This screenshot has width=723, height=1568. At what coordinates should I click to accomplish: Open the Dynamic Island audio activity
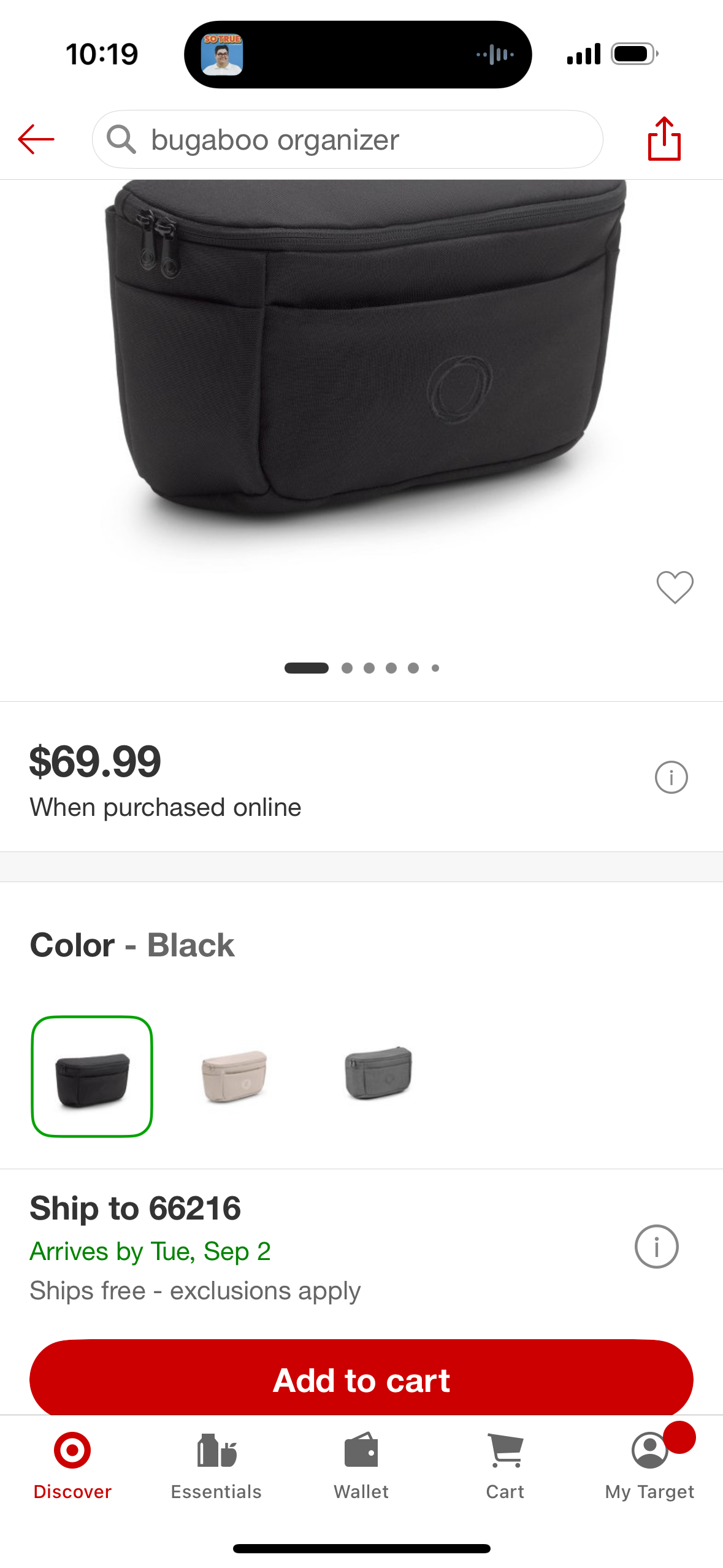click(358, 55)
